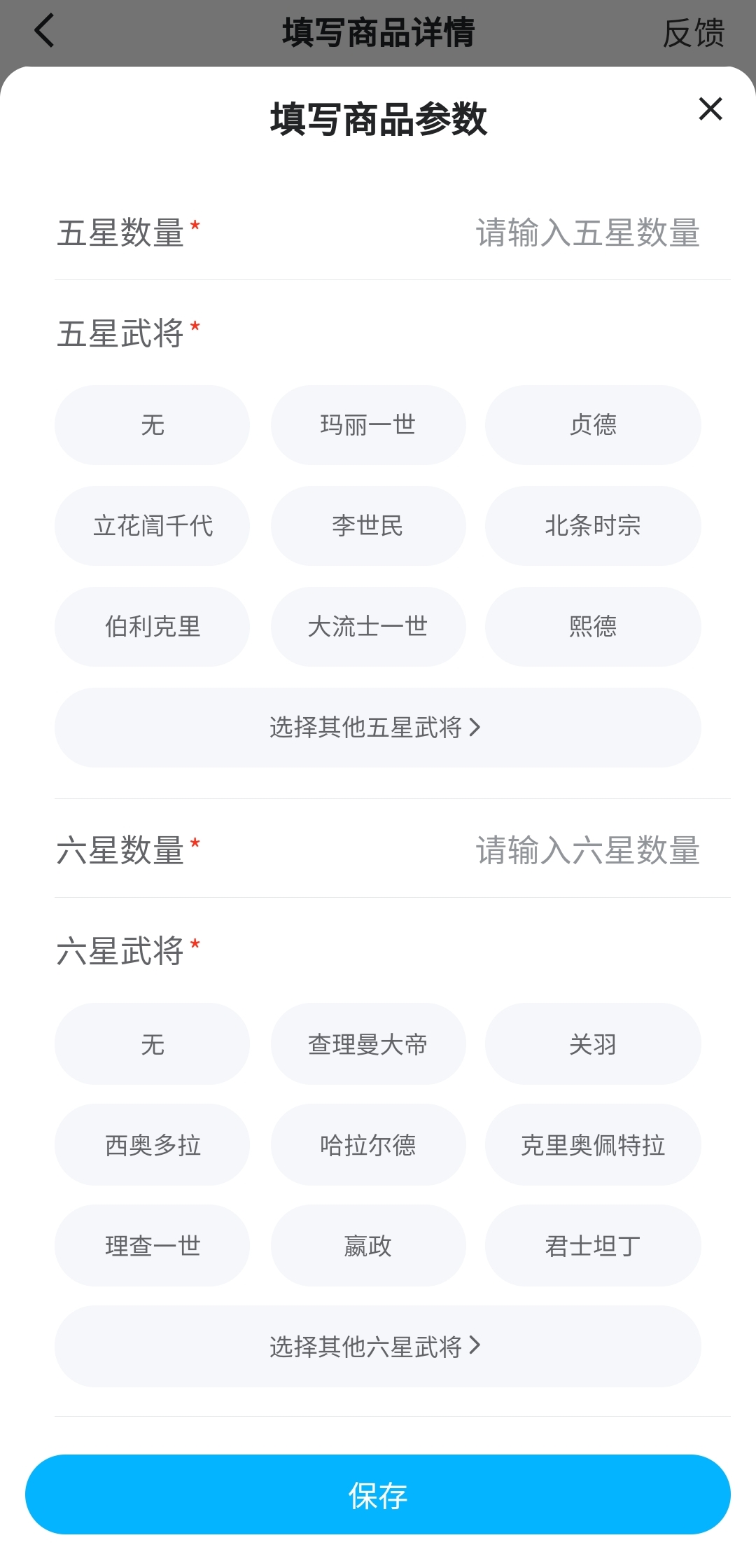Select 玛丽一世 as five-star general
The height and width of the screenshot is (1568, 756).
[x=367, y=425]
